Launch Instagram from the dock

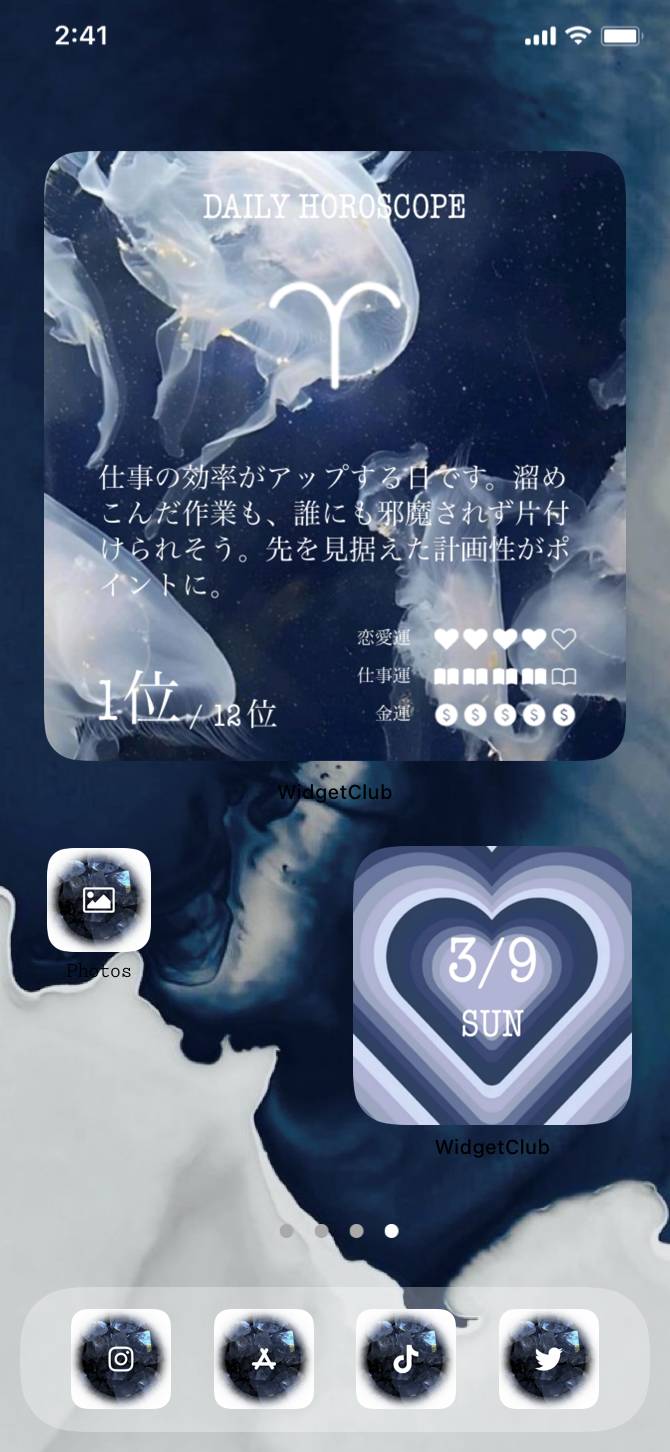point(121,1358)
